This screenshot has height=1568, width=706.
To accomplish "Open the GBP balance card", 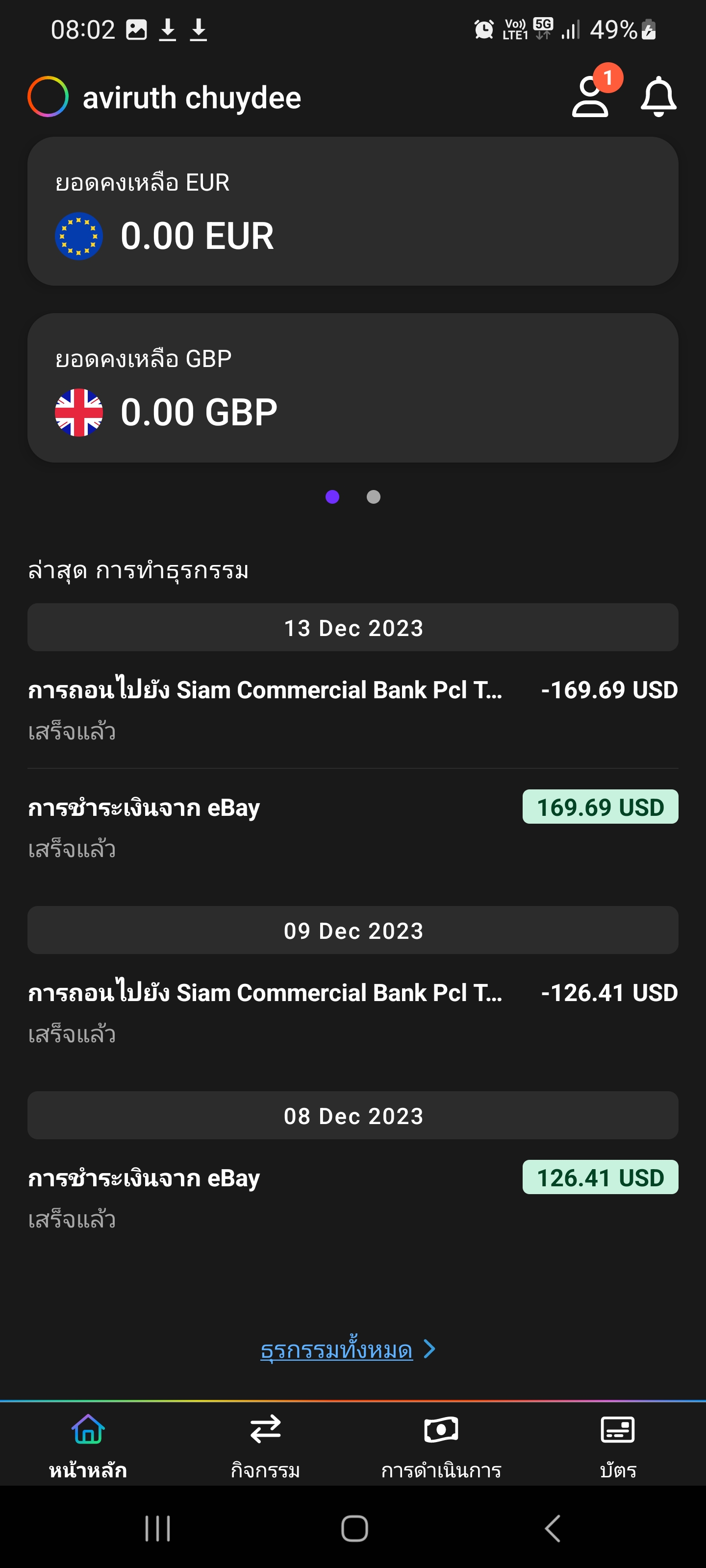I will pos(353,388).
